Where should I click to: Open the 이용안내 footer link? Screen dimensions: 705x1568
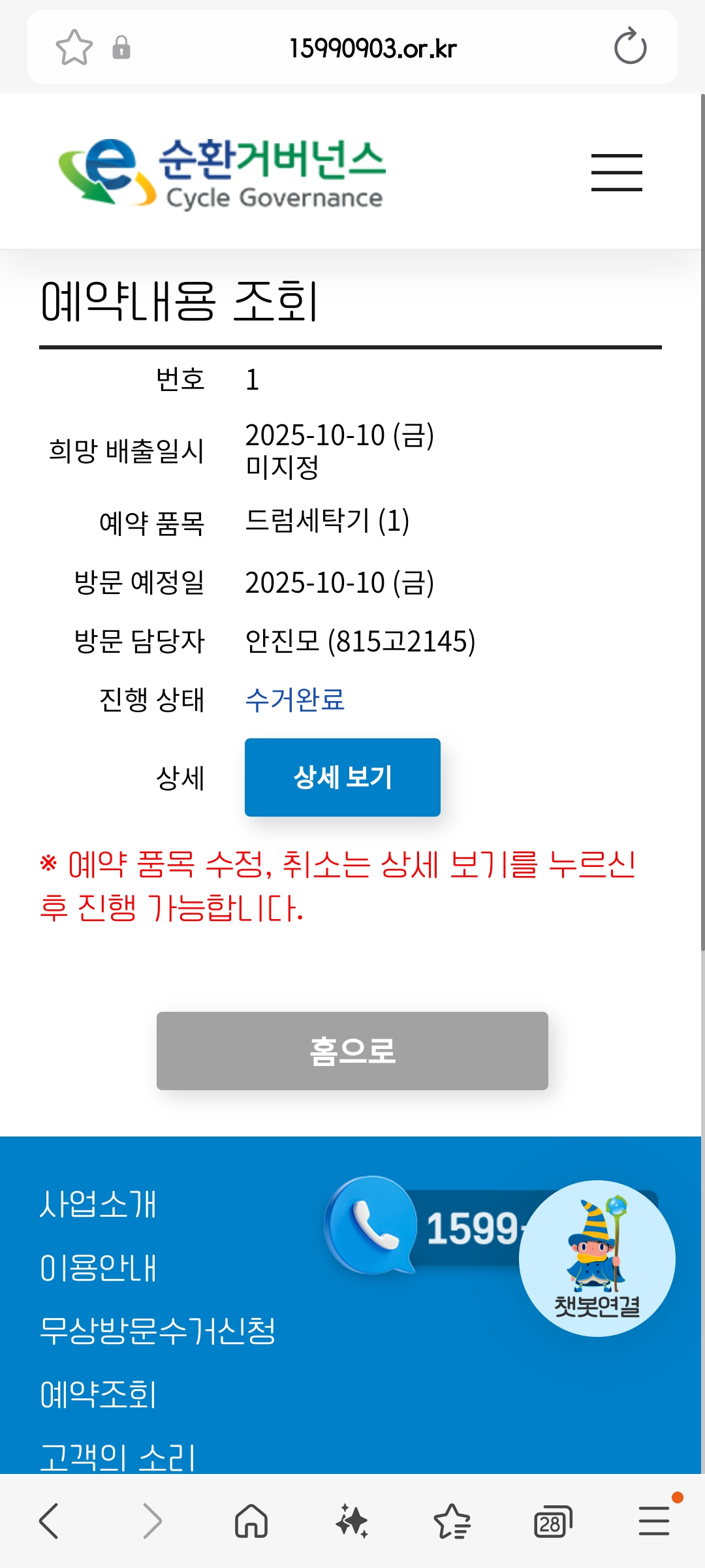pyautogui.click(x=98, y=1268)
